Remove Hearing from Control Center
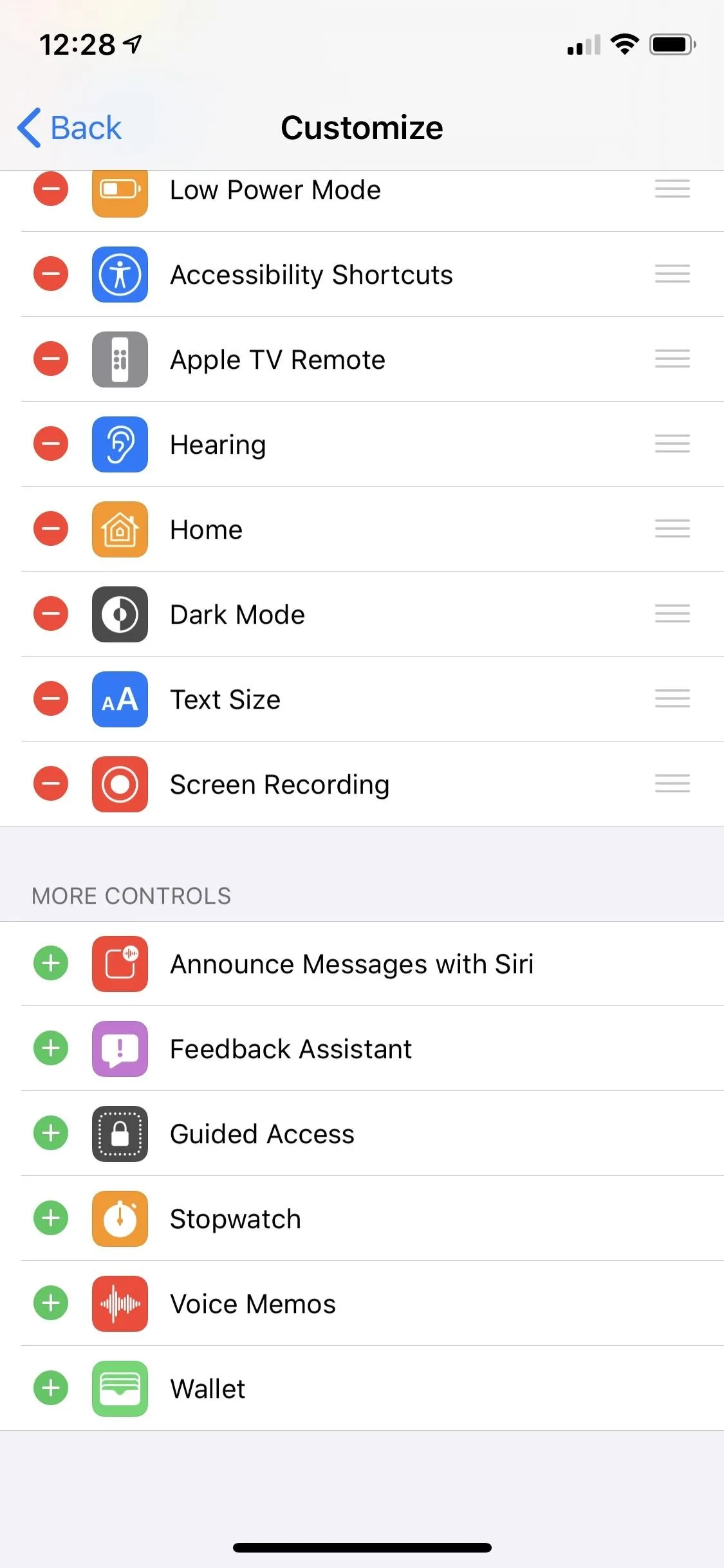 (51, 444)
